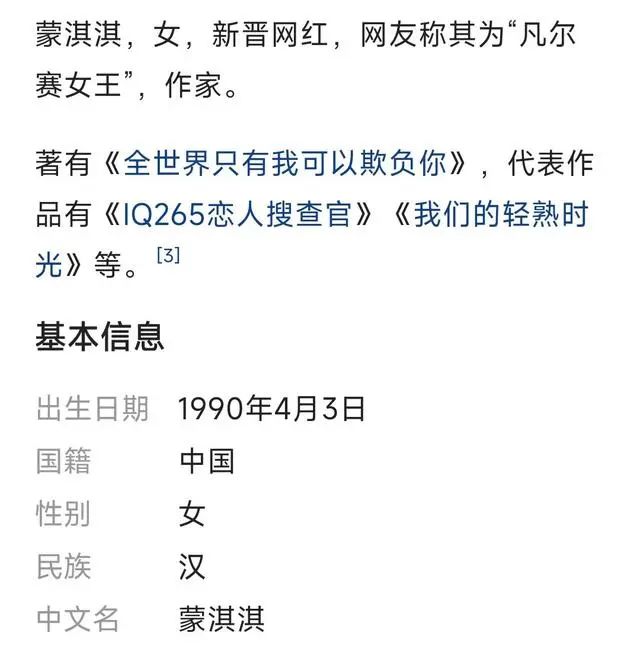Open the 《我们的轻熟时光》 link
The height and width of the screenshot is (652, 640).
tap(500, 214)
